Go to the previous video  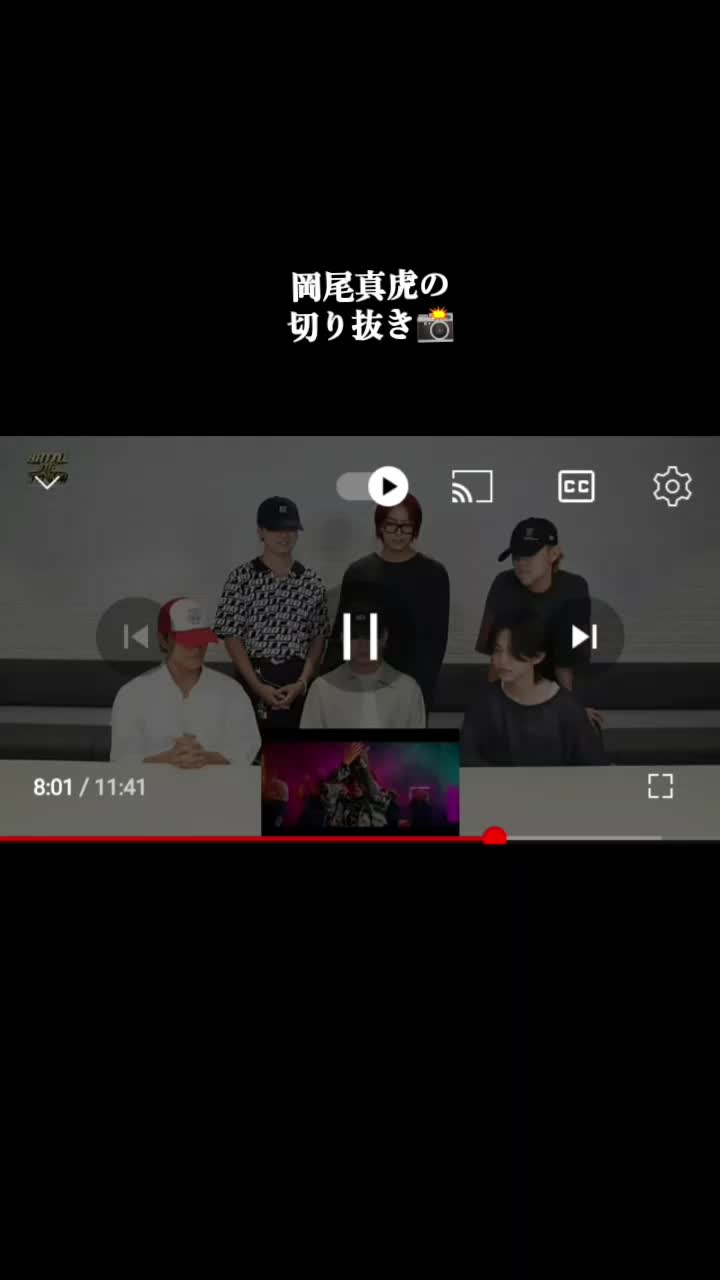click(135, 636)
